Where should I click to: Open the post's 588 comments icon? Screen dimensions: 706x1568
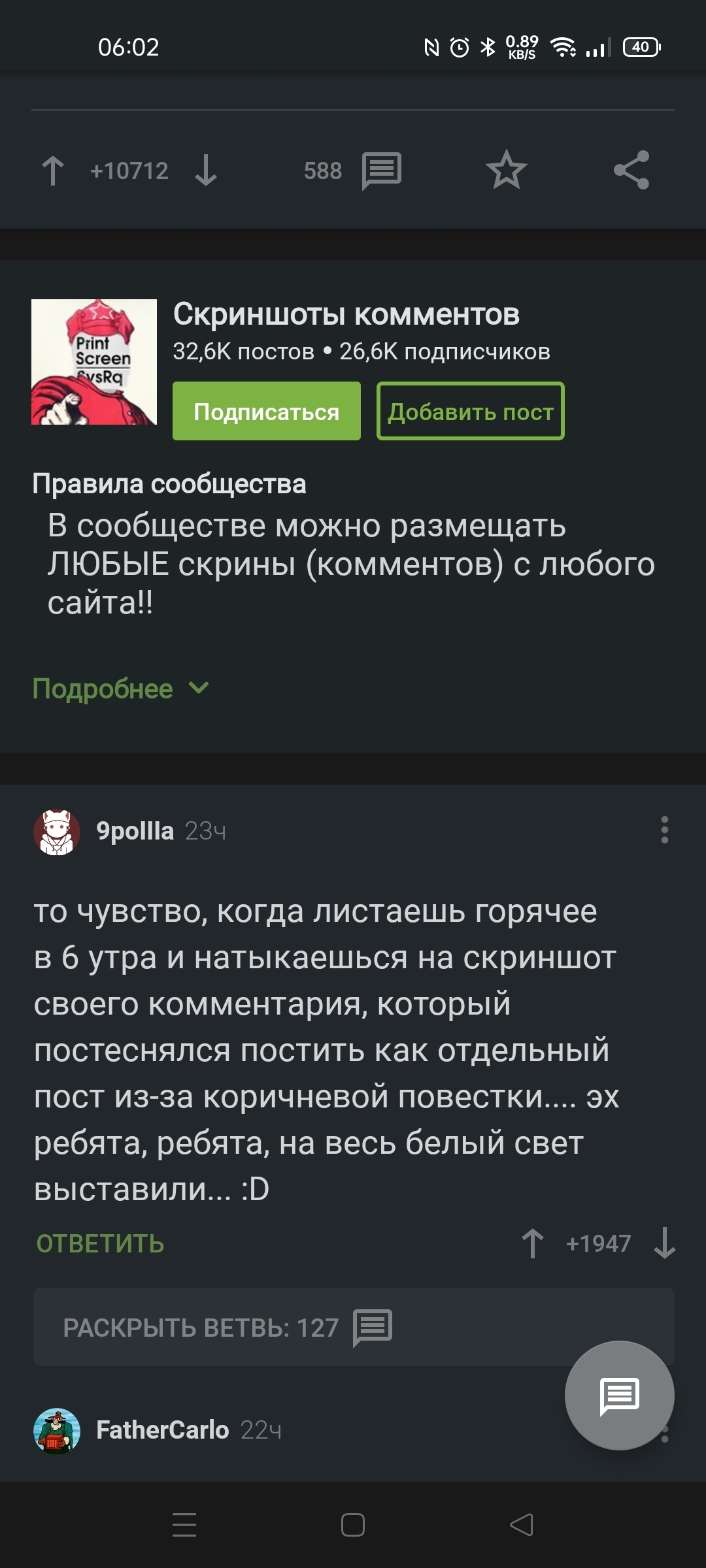[381, 171]
